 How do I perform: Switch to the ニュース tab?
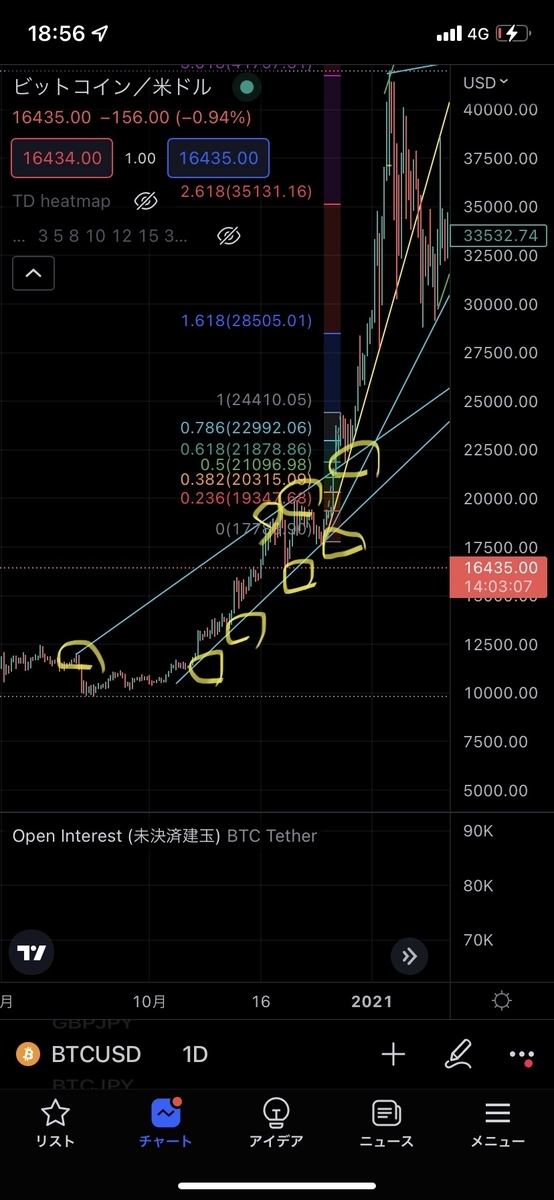point(386,1122)
